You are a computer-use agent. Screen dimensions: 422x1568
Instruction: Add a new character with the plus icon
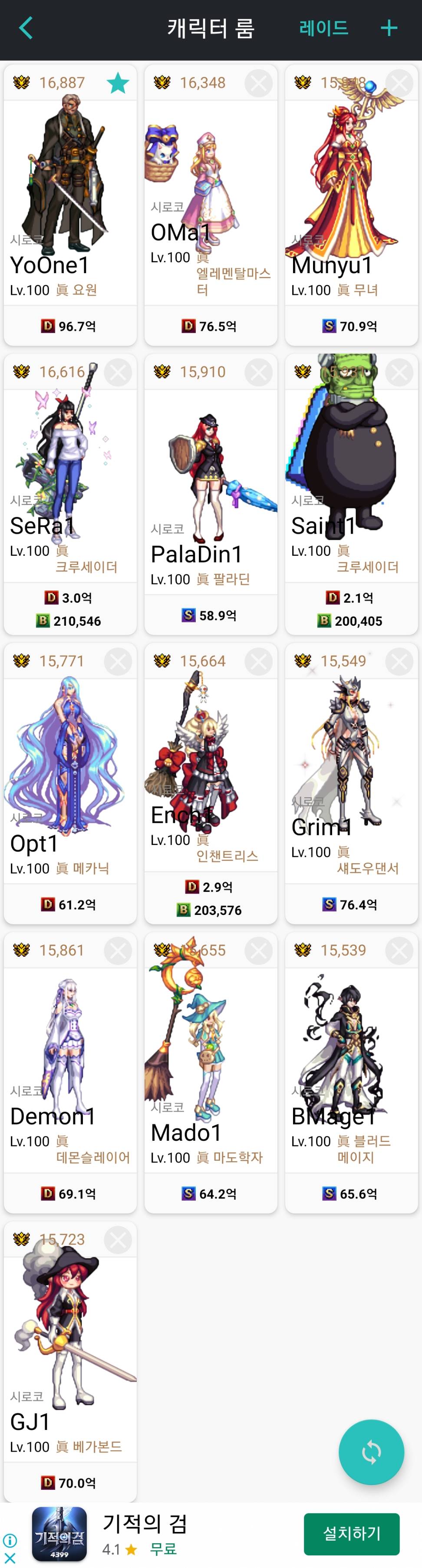tap(389, 28)
